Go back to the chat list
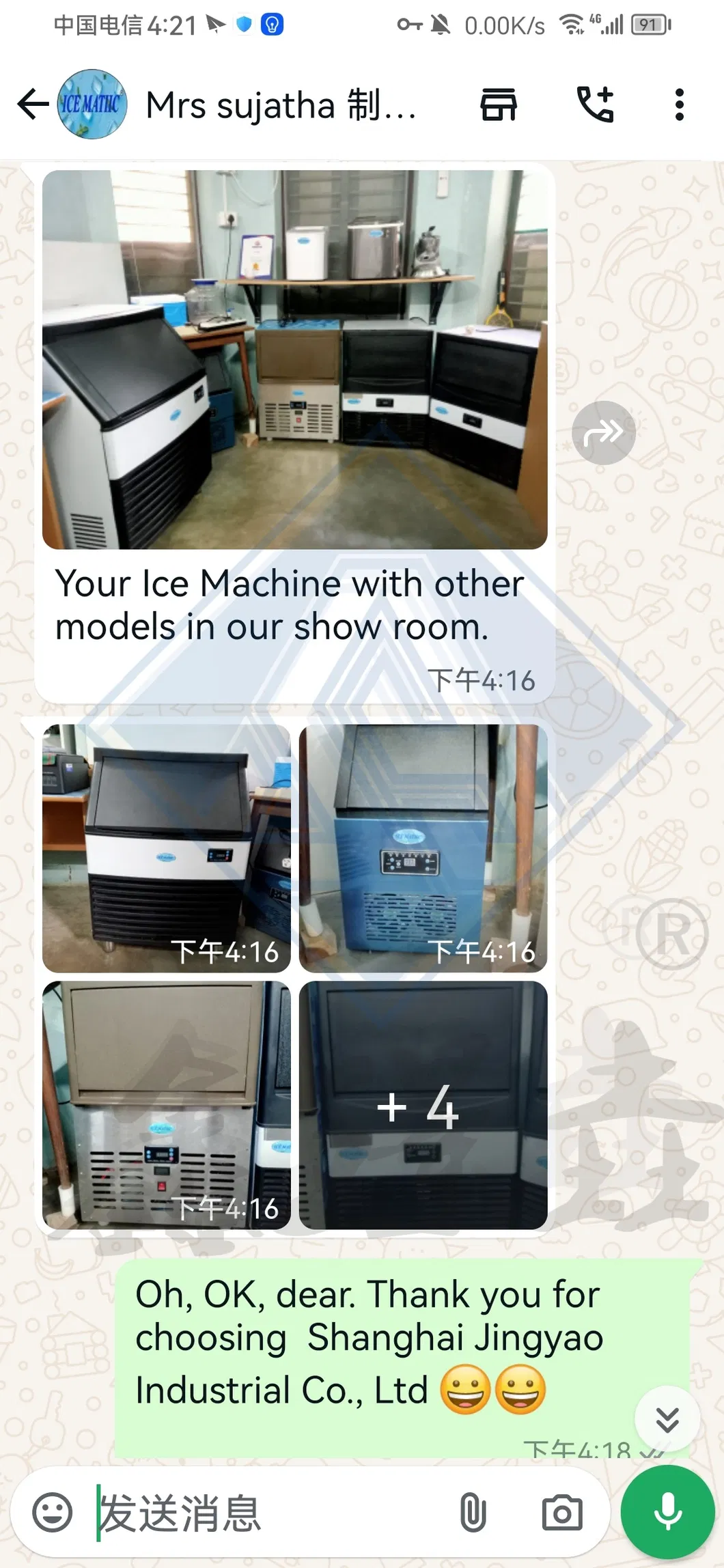 tap(33, 104)
